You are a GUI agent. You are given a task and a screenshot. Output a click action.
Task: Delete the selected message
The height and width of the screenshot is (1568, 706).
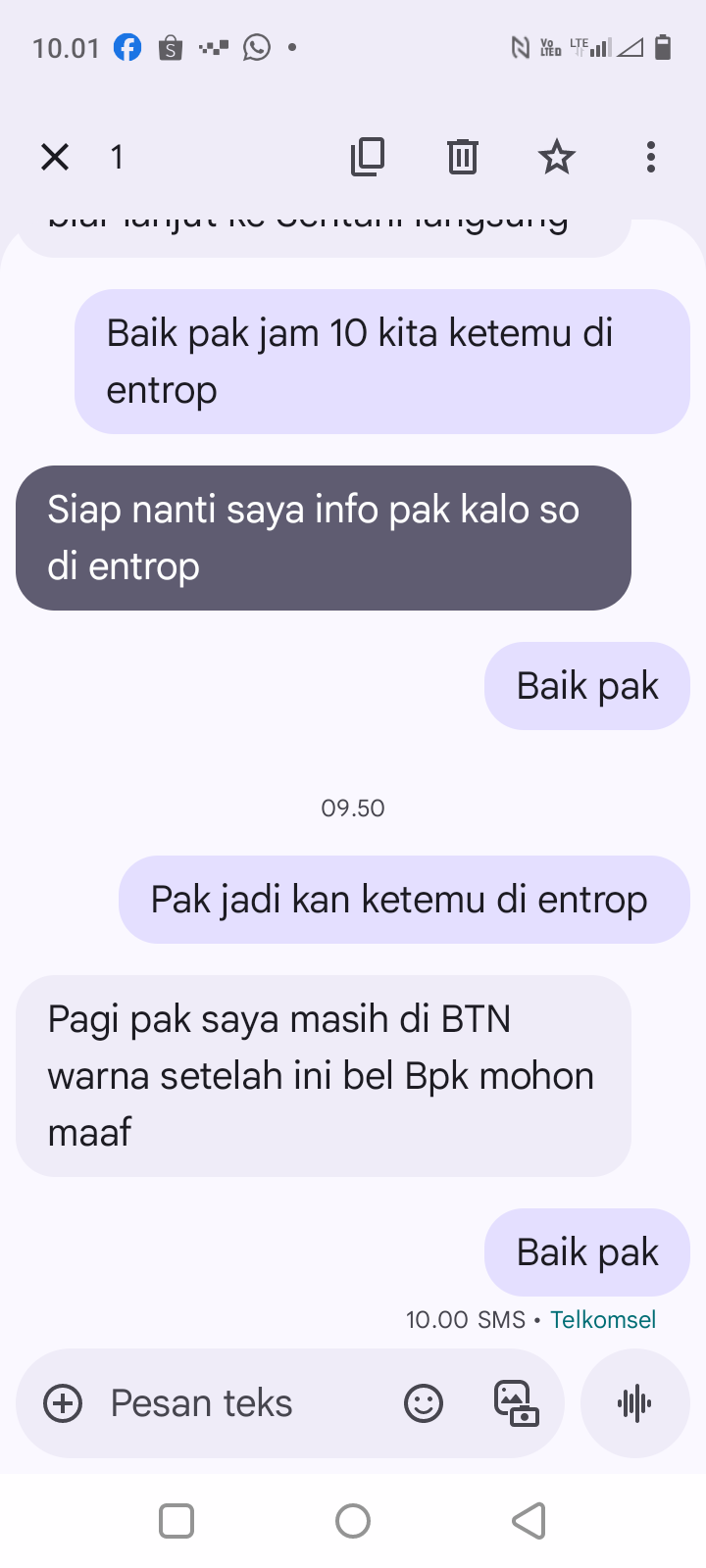click(x=462, y=157)
